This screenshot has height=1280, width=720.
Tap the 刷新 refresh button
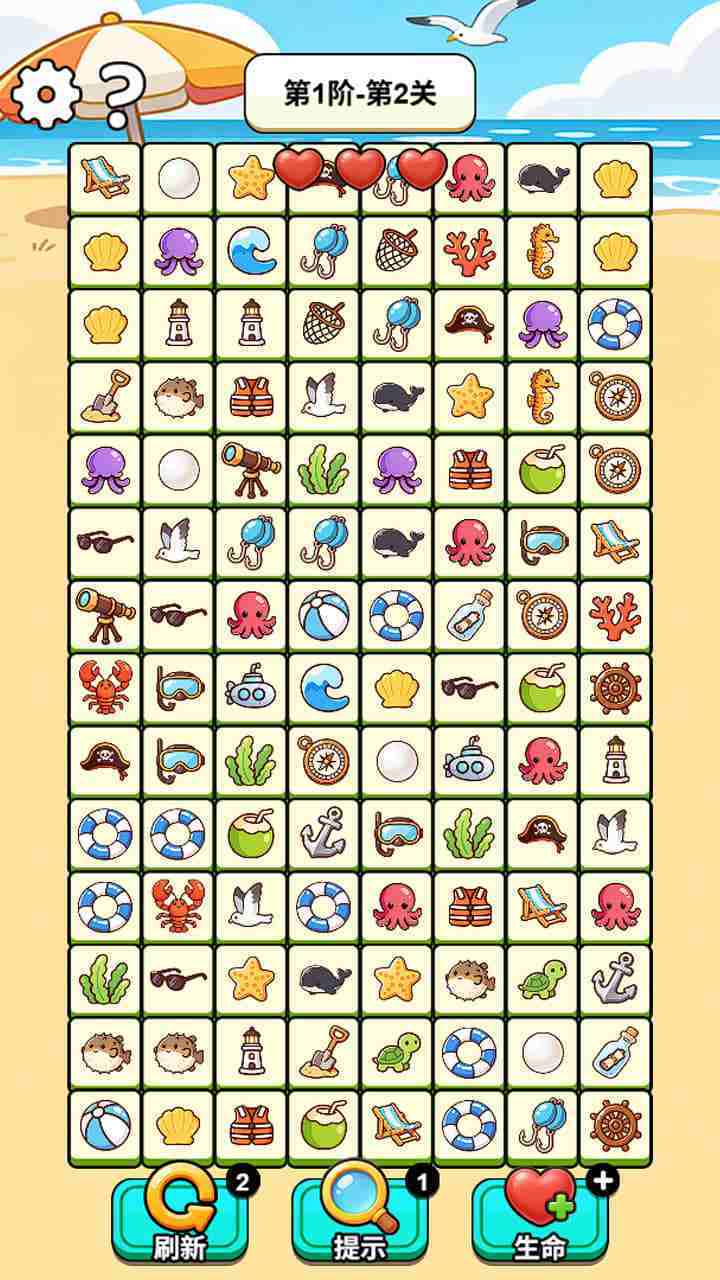pos(180,1218)
